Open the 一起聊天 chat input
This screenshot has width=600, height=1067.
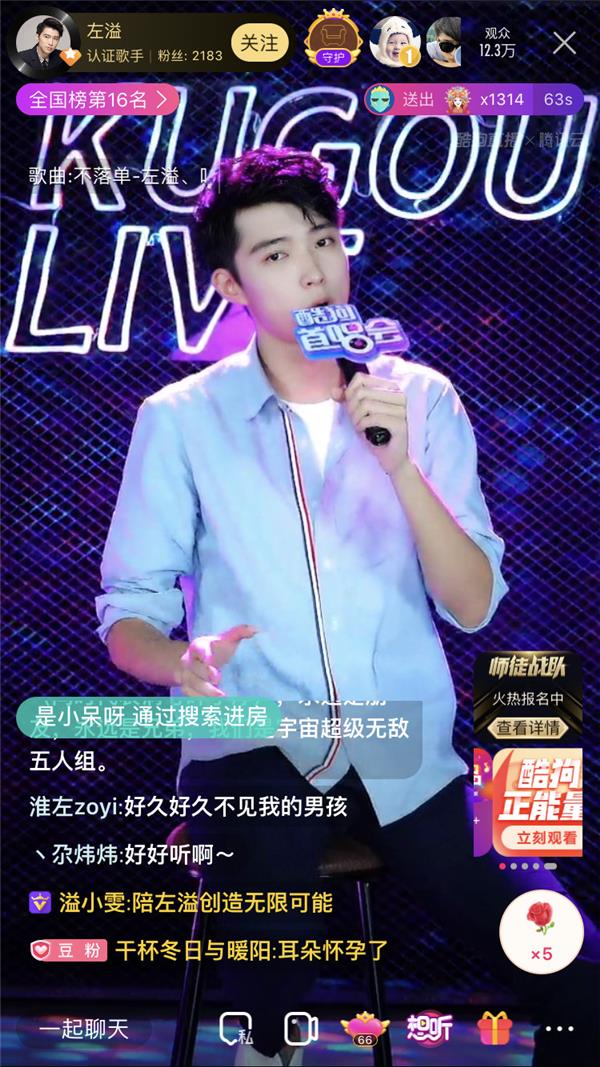point(85,1028)
